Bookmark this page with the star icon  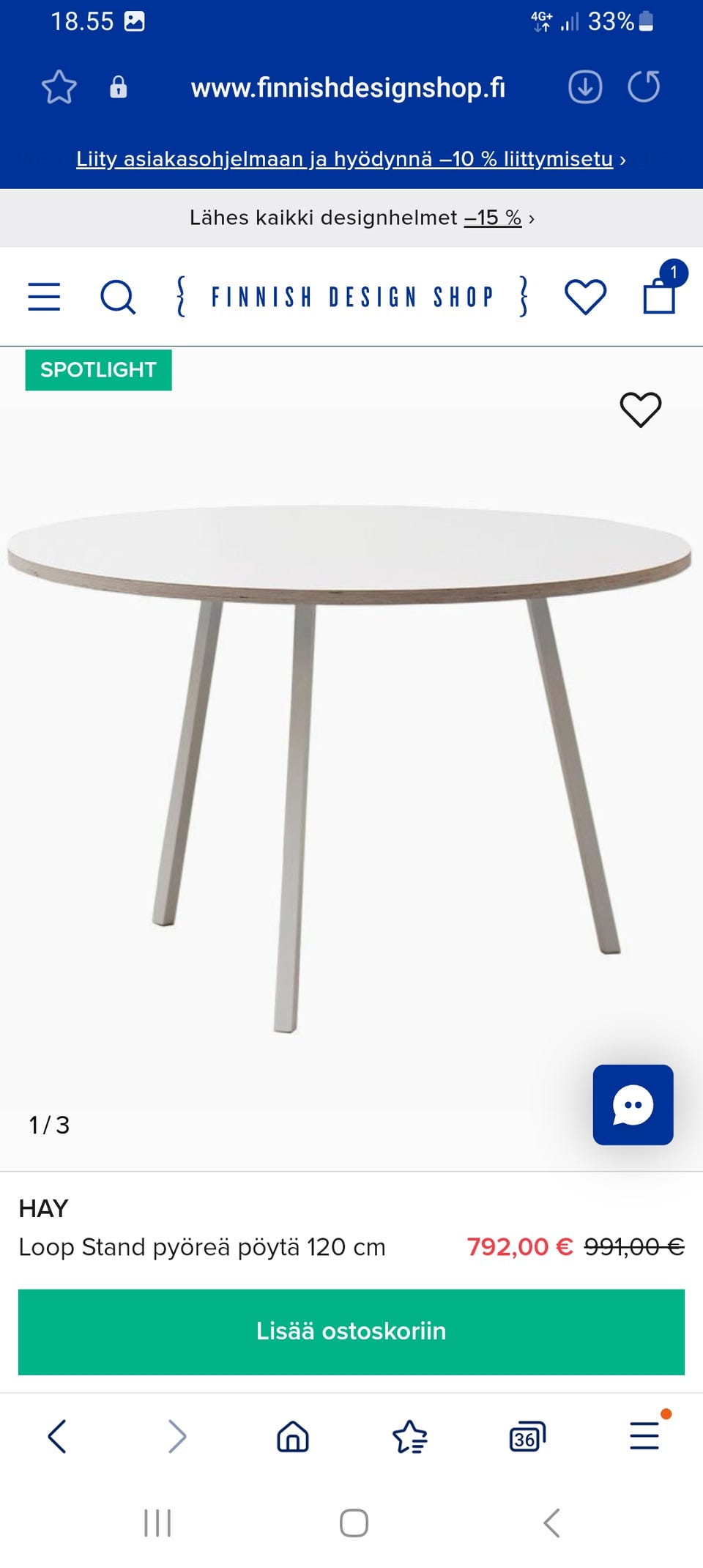59,87
